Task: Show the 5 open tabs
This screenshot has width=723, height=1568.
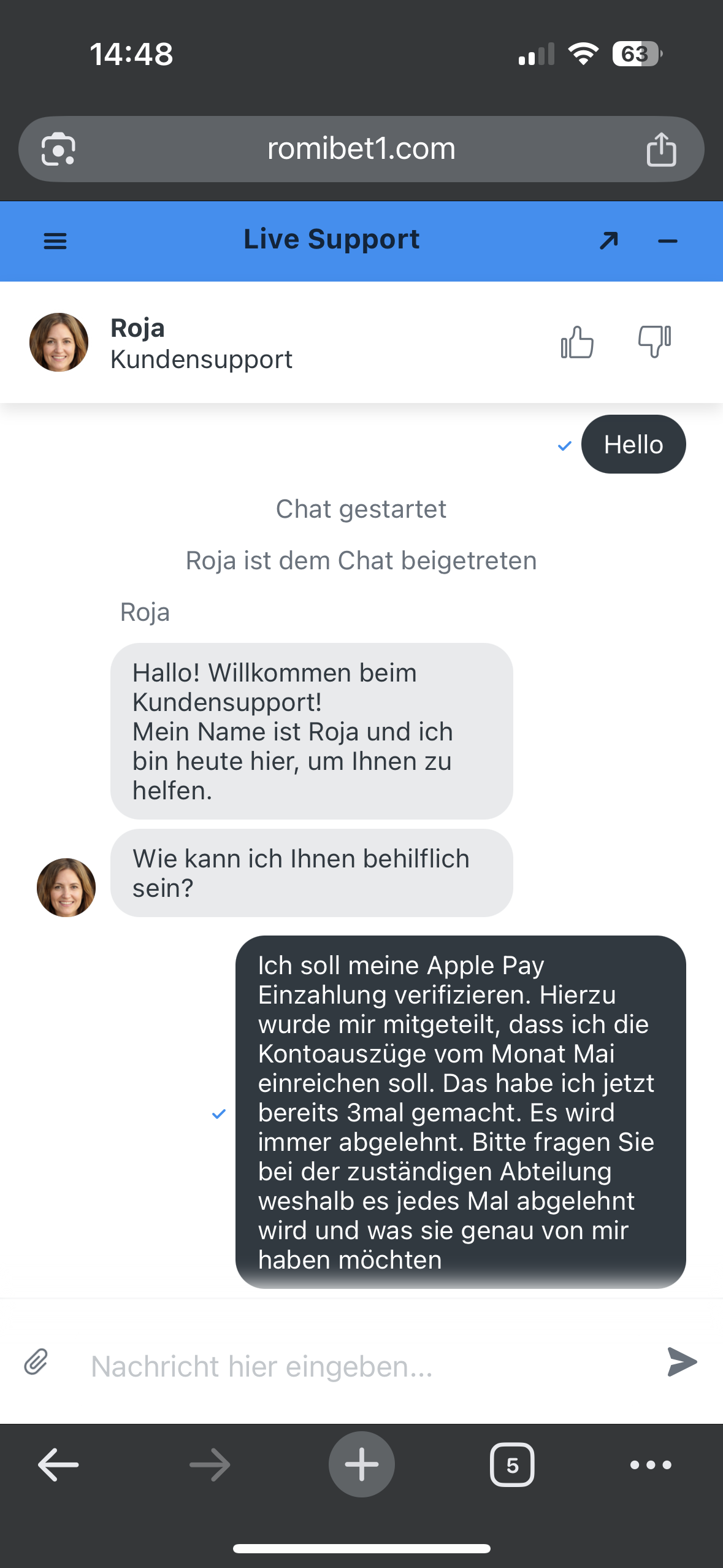Action: click(512, 1465)
